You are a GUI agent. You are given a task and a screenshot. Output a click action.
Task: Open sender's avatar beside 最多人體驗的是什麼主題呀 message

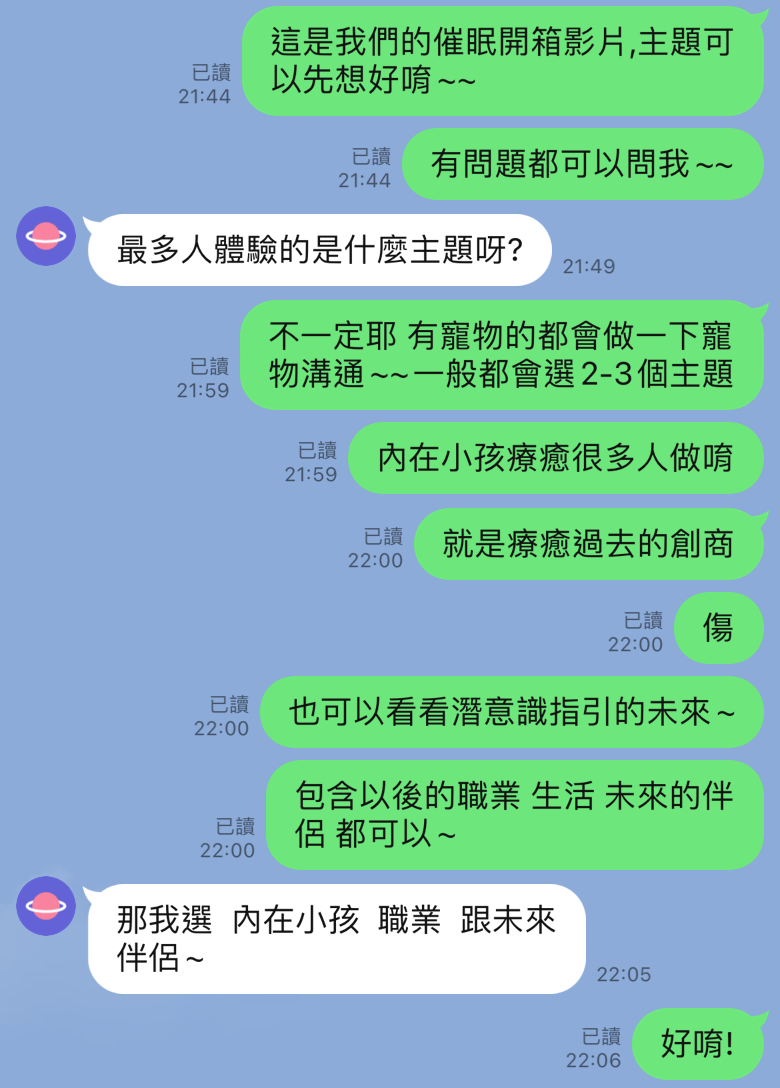pyautogui.click(x=46, y=236)
